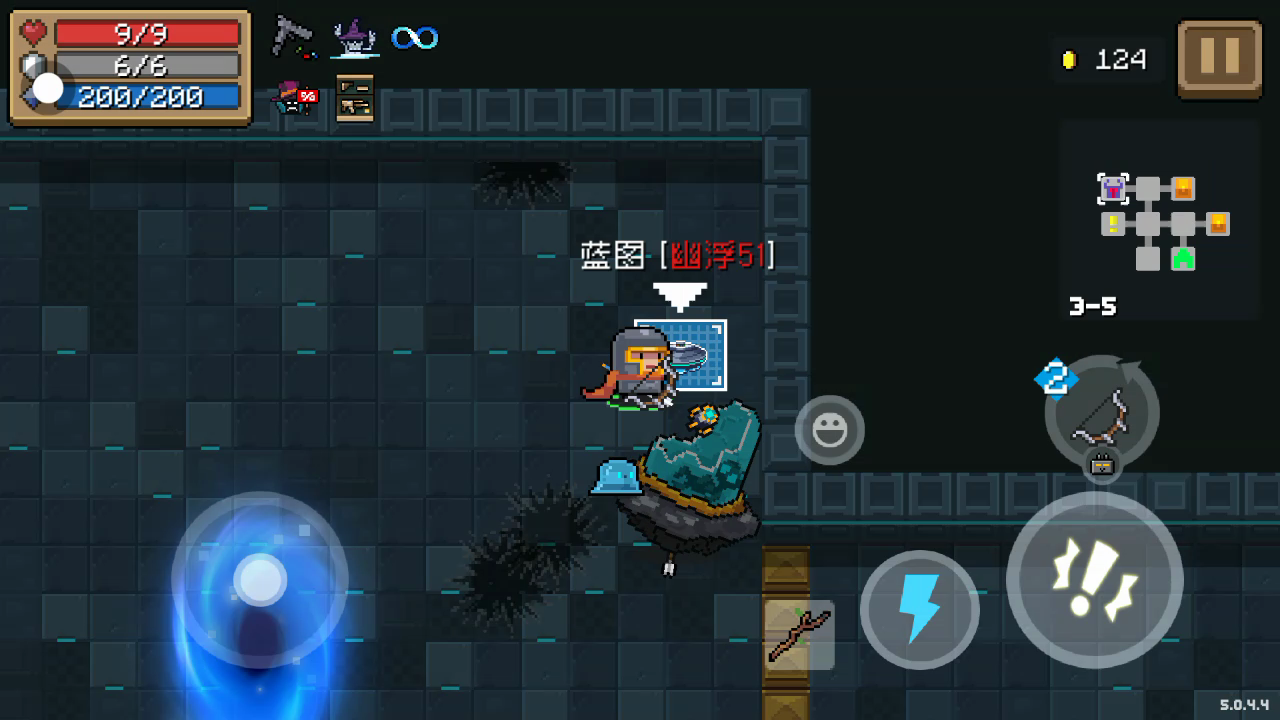Viewport: 1280px width, 720px height.
Task: Tap the wooden staff weapon slot
Action: click(799, 634)
